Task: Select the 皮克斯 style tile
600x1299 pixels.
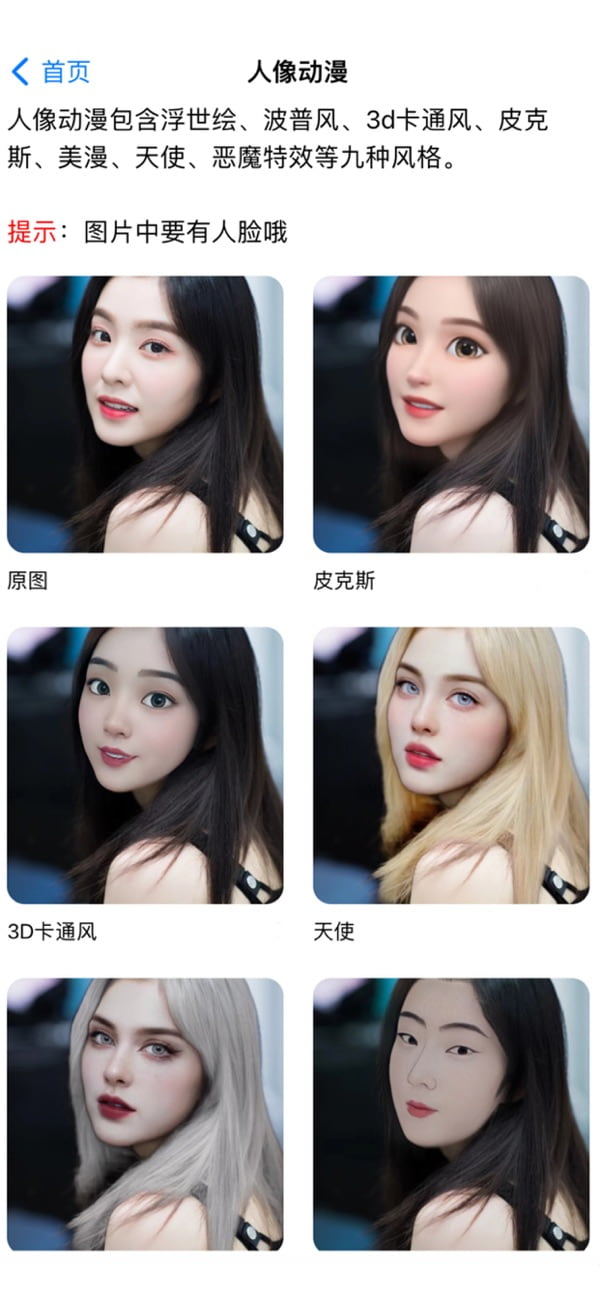Action: [x=451, y=414]
